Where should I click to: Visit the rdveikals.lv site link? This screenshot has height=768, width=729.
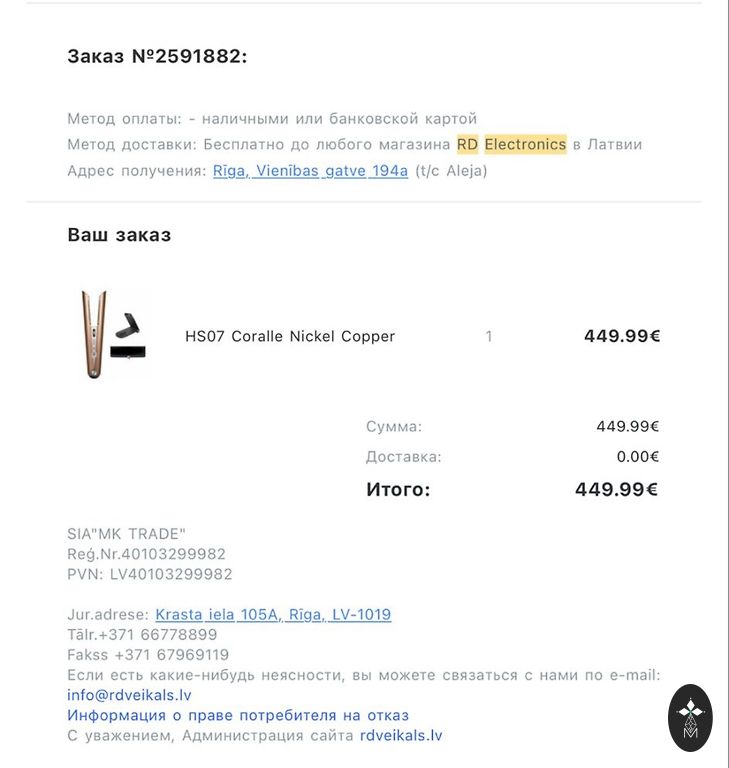point(400,735)
